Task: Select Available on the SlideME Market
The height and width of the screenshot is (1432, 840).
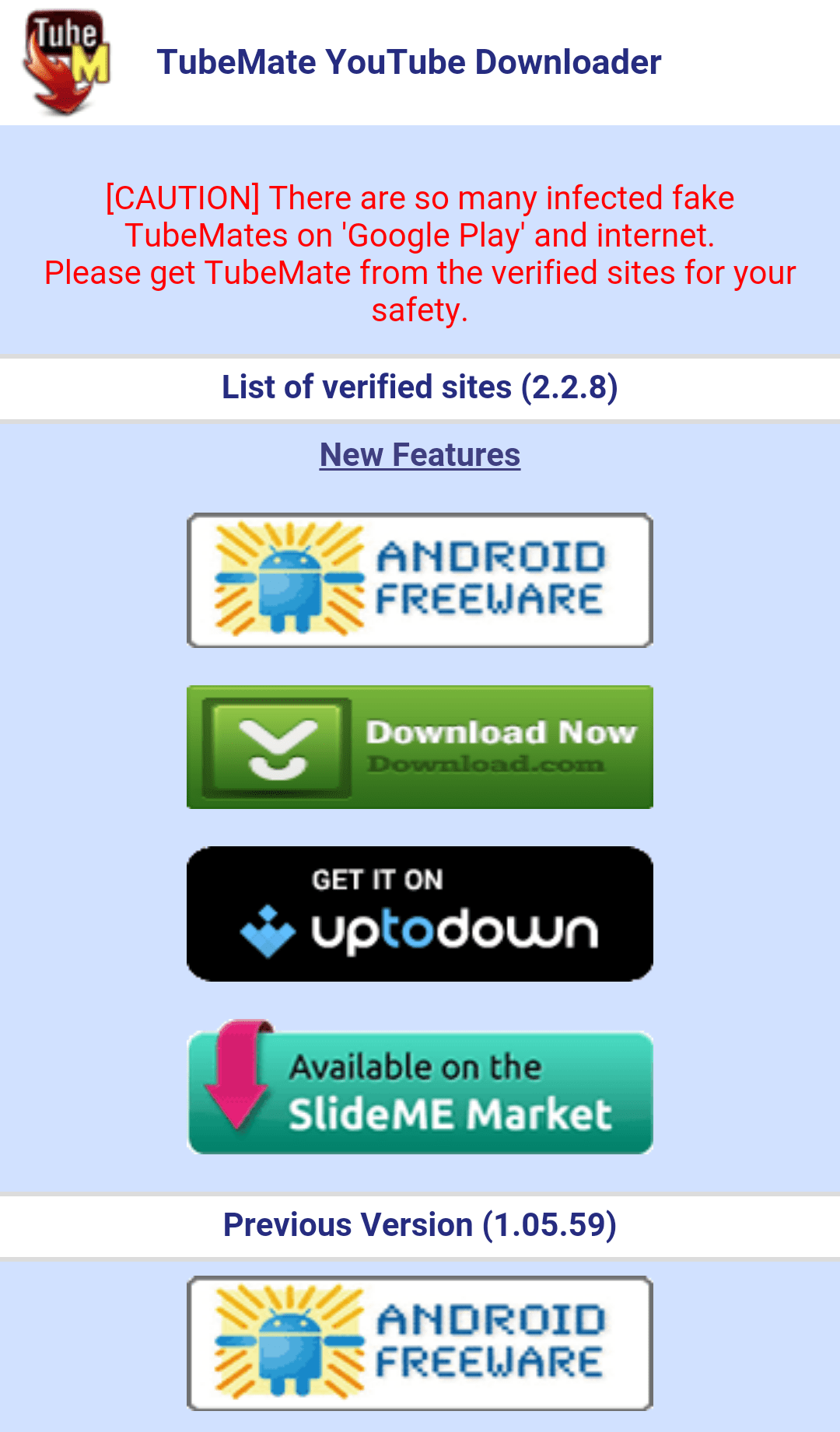Action: 419,1091
